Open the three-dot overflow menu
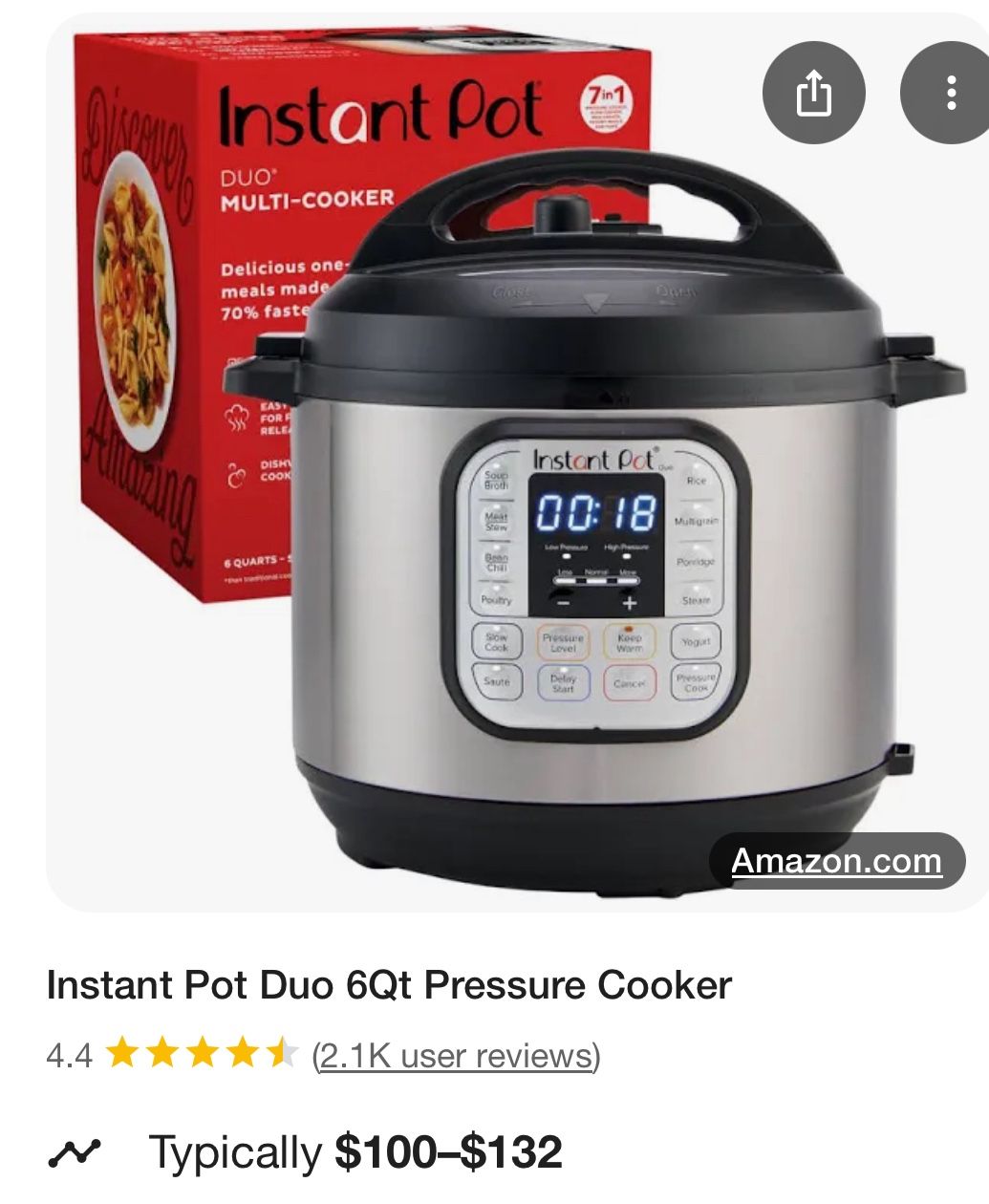 (949, 93)
